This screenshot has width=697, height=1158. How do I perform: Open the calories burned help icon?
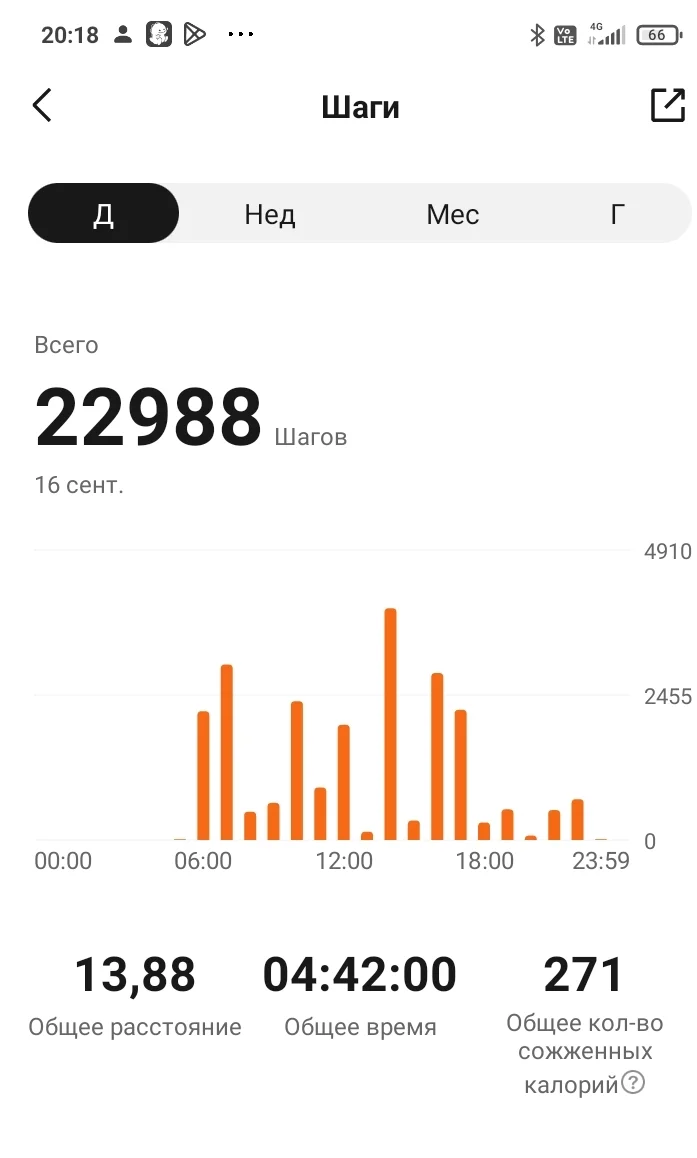pos(632,1082)
